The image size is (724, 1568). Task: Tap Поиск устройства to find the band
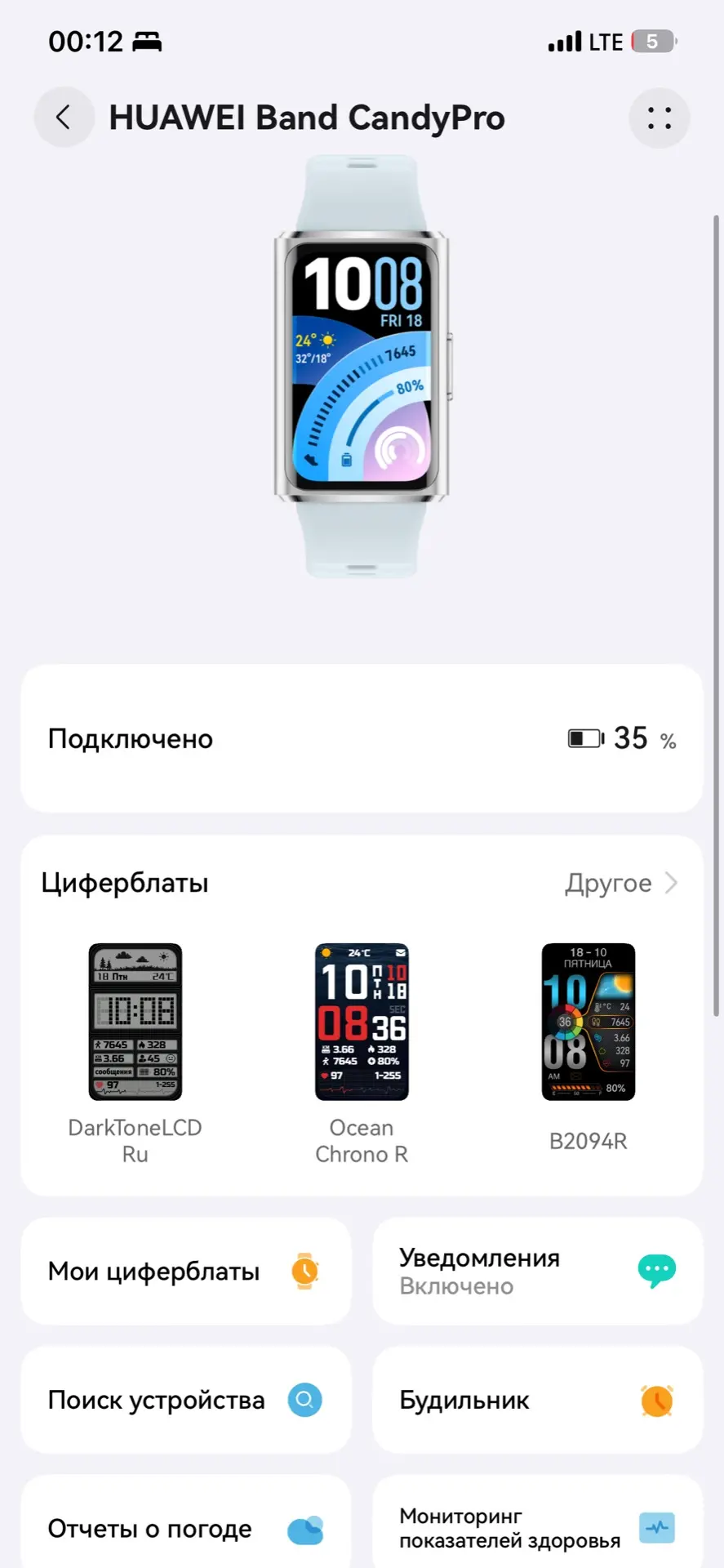click(186, 1400)
